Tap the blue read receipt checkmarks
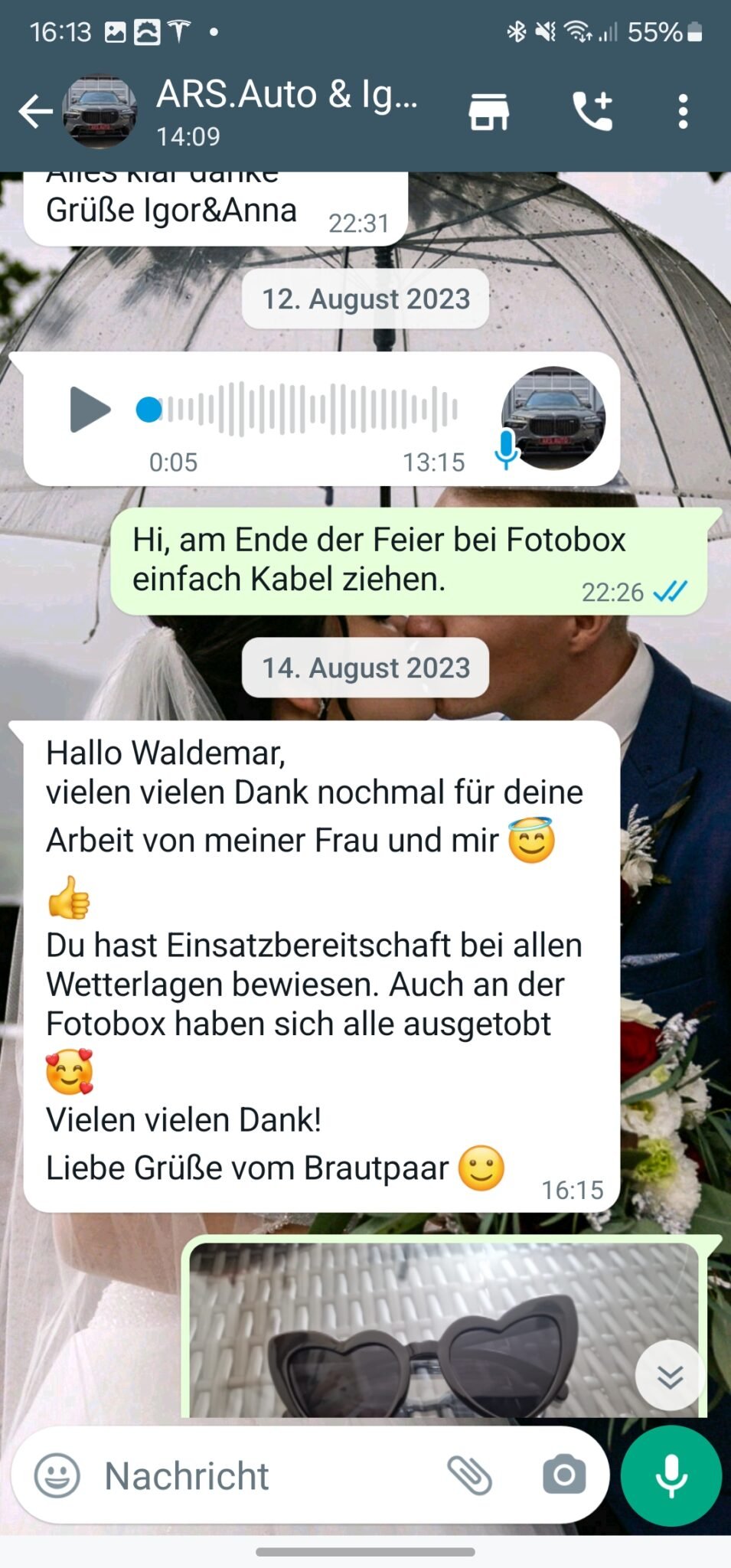This screenshot has height=1568, width=731. pos(670,591)
